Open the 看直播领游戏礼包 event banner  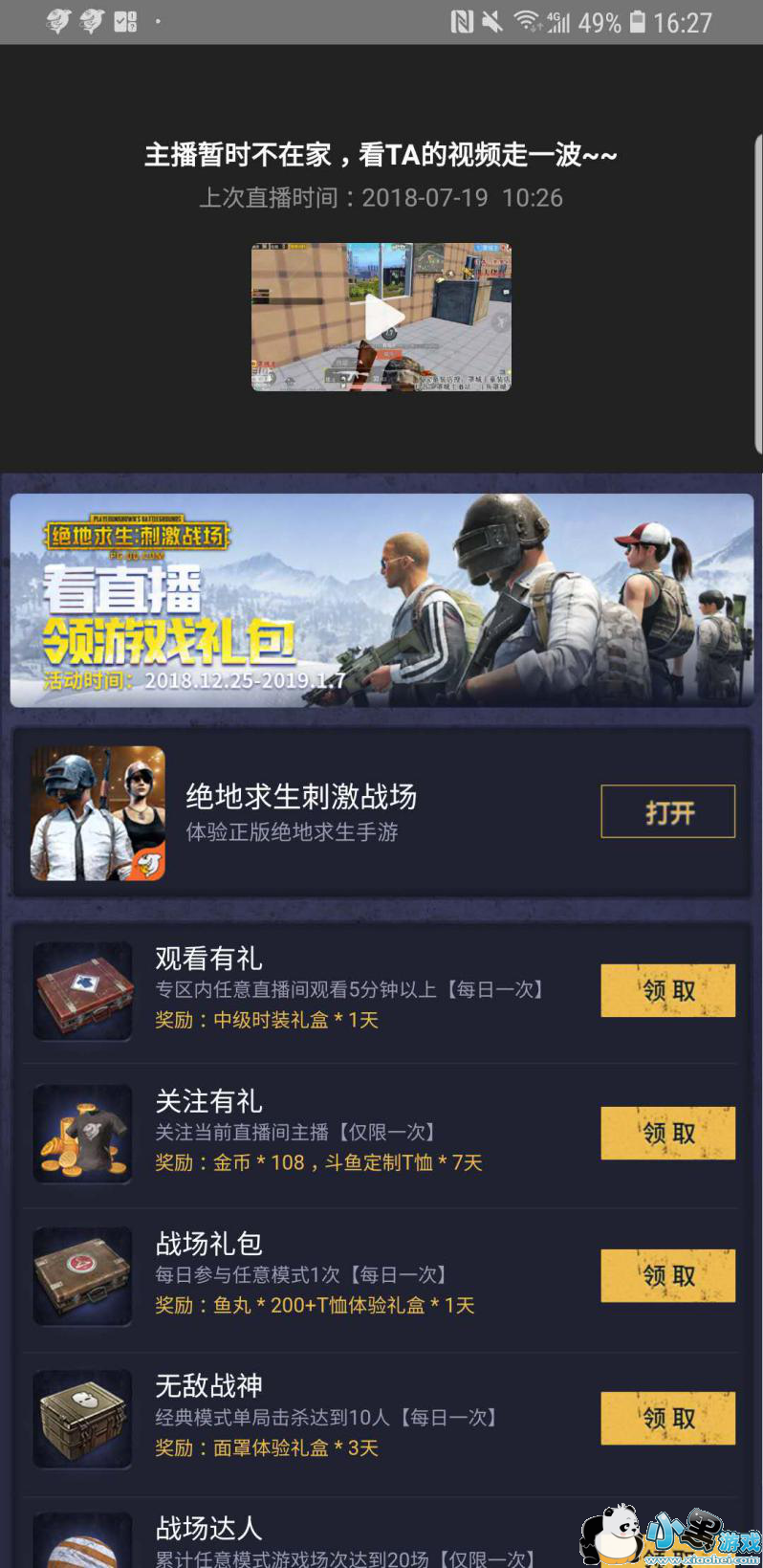[381, 600]
